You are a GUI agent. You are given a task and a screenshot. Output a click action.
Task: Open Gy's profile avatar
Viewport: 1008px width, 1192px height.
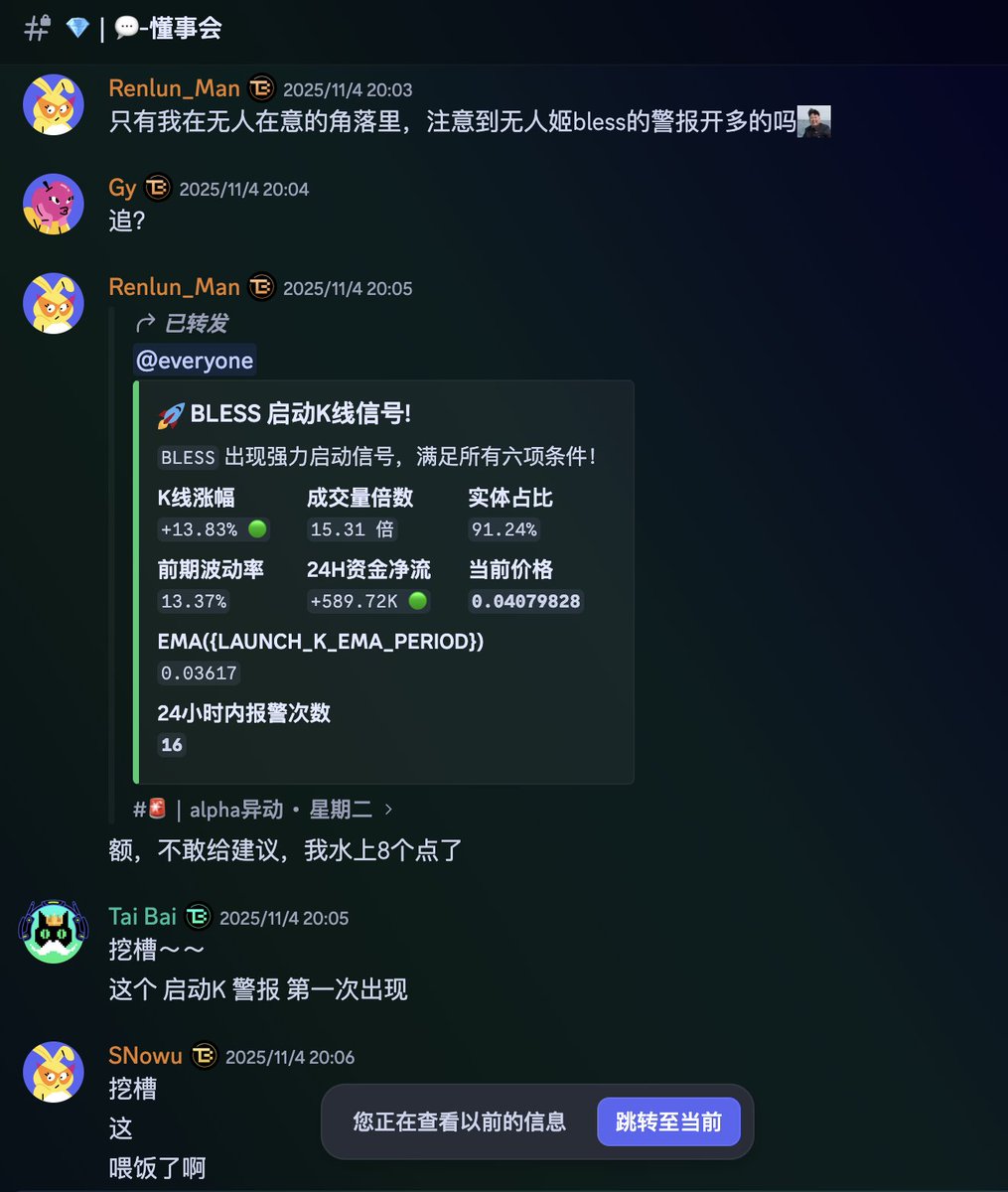(53, 204)
